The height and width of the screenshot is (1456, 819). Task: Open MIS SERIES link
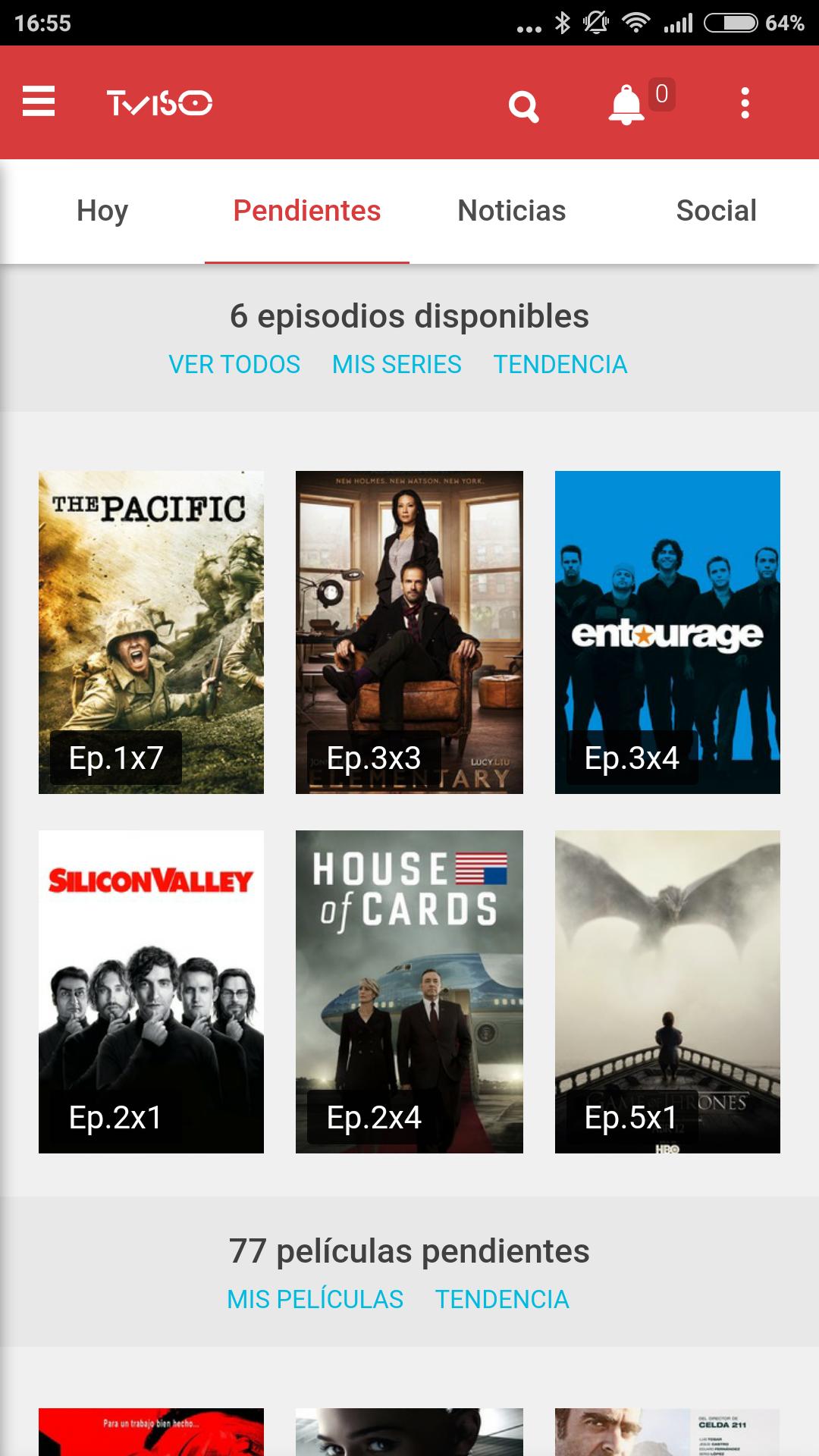(397, 365)
